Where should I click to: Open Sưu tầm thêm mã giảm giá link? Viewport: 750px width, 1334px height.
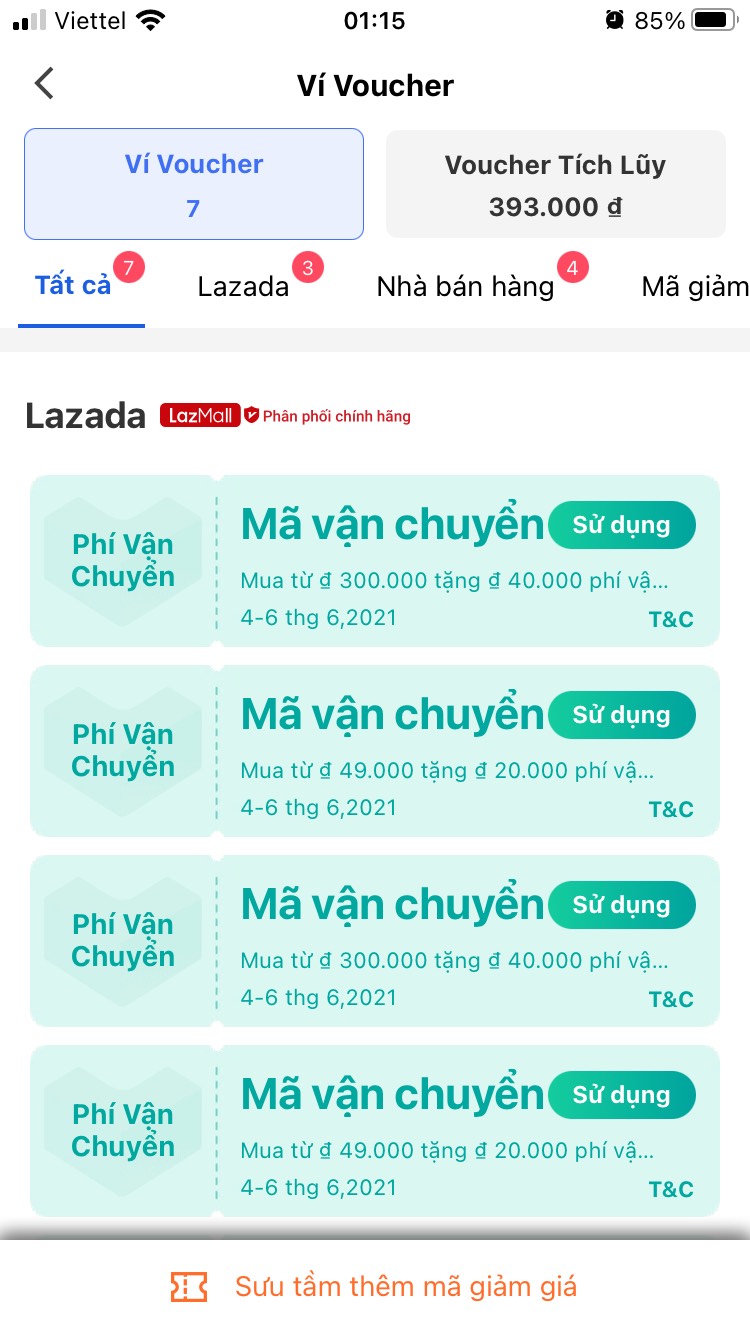tap(404, 1286)
